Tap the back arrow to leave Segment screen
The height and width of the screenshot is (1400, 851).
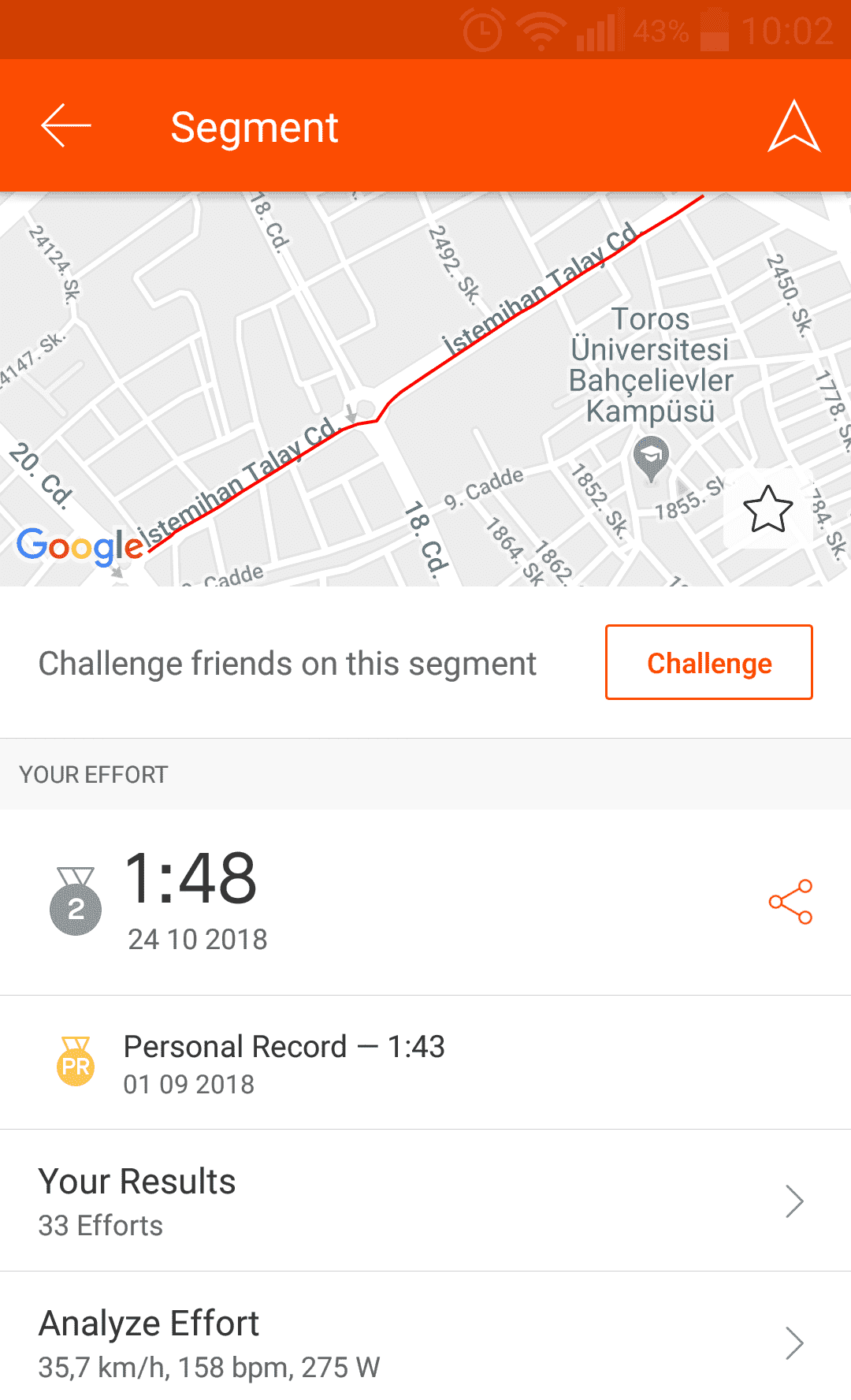point(66,126)
